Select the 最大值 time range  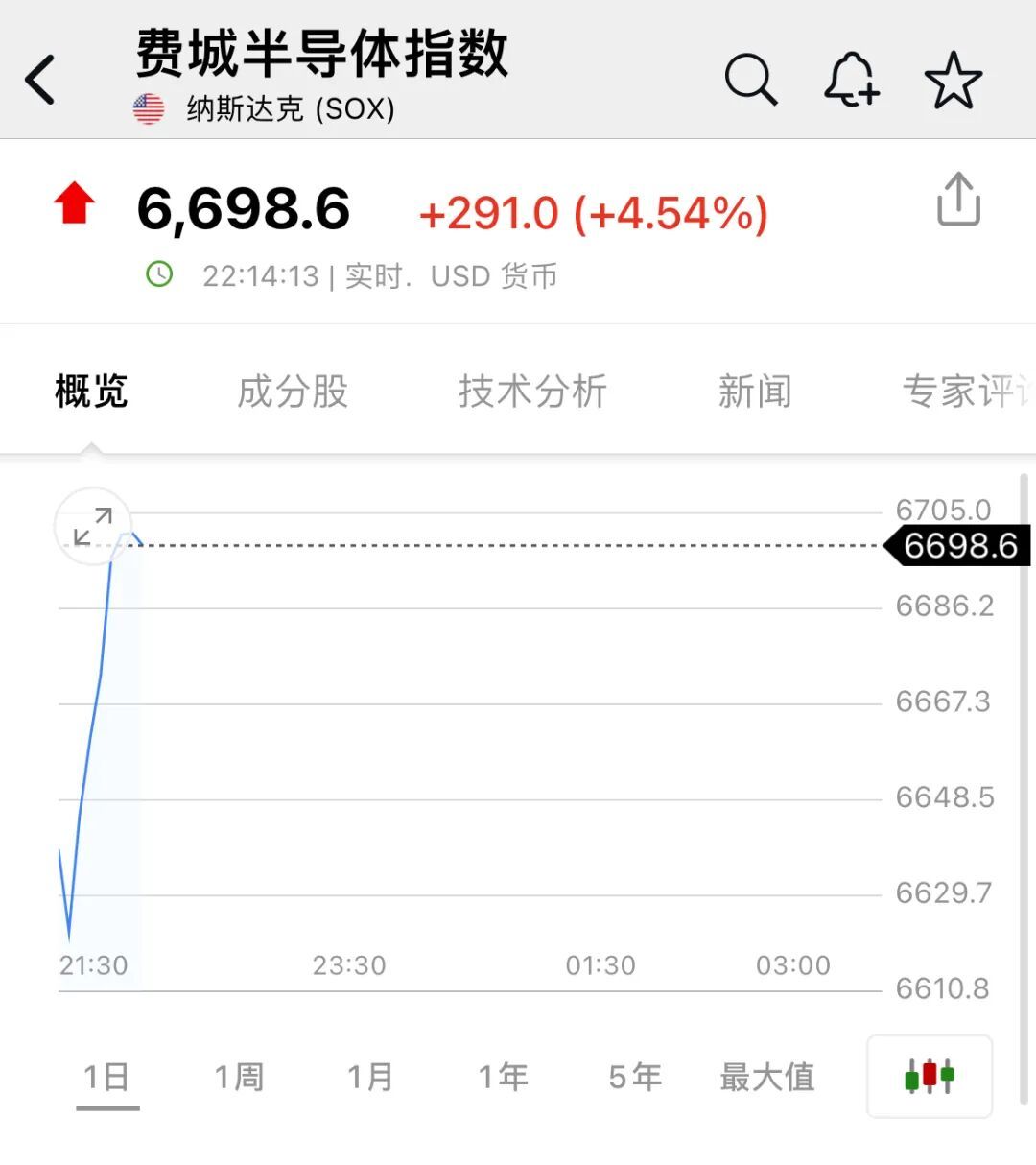click(767, 1077)
